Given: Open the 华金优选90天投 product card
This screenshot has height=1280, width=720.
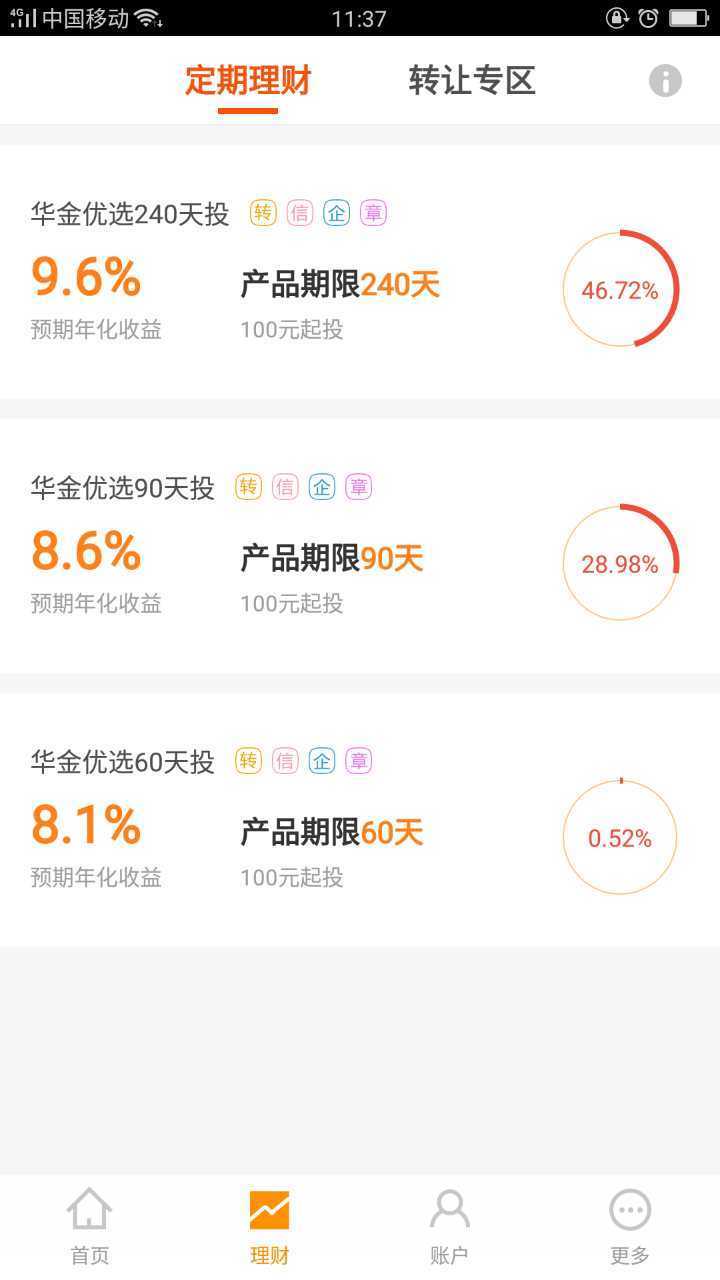Looking at the screenshot, I should (360, 546).
